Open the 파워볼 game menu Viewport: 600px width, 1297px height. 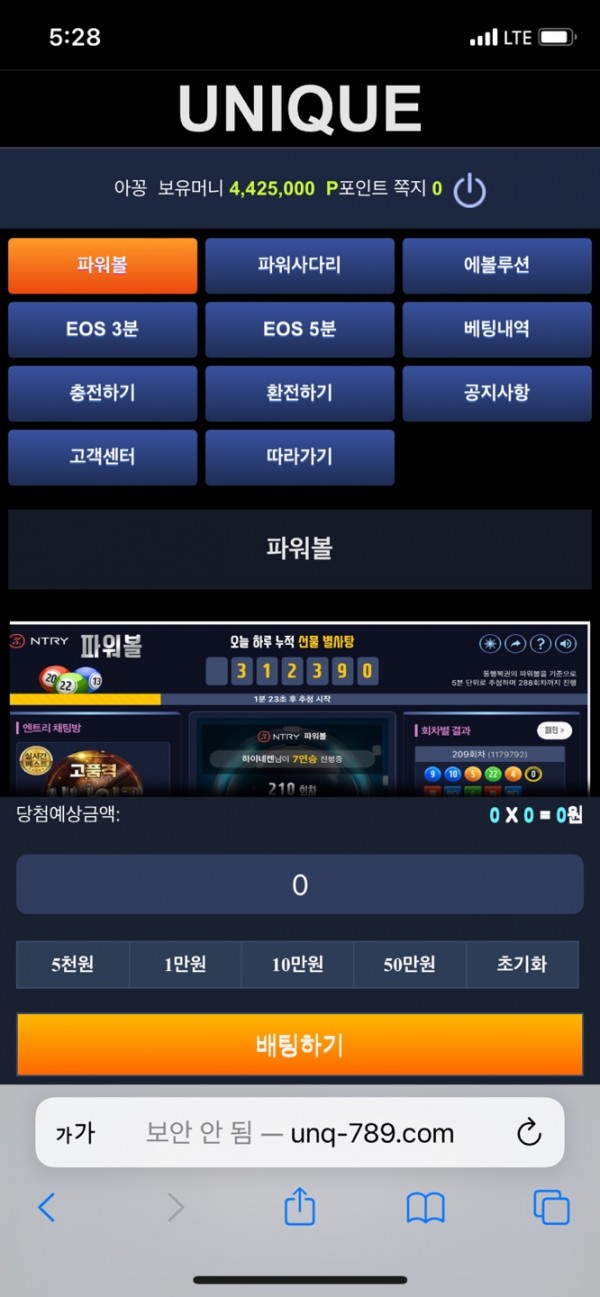[103, 266]
